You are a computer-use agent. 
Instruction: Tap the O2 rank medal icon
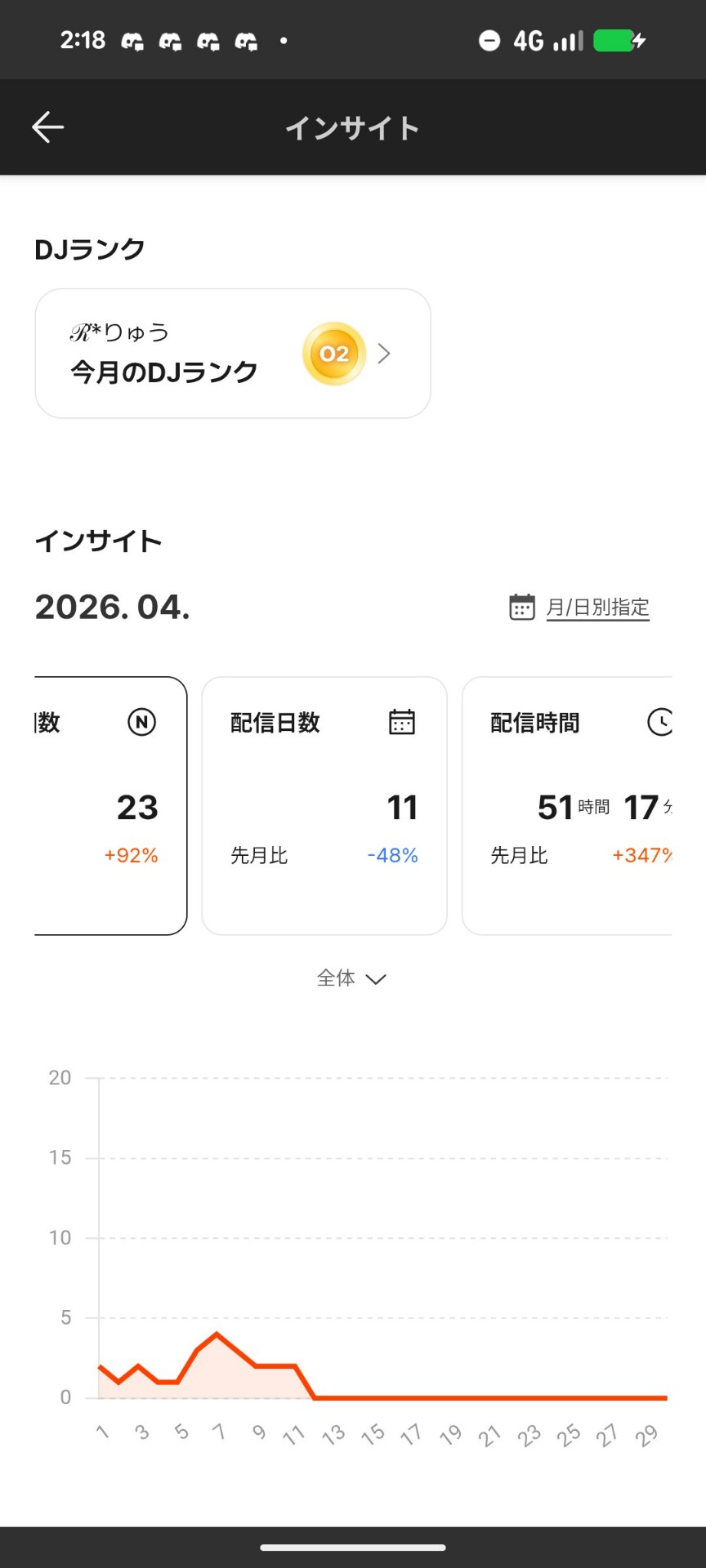(x=333, y=353)
